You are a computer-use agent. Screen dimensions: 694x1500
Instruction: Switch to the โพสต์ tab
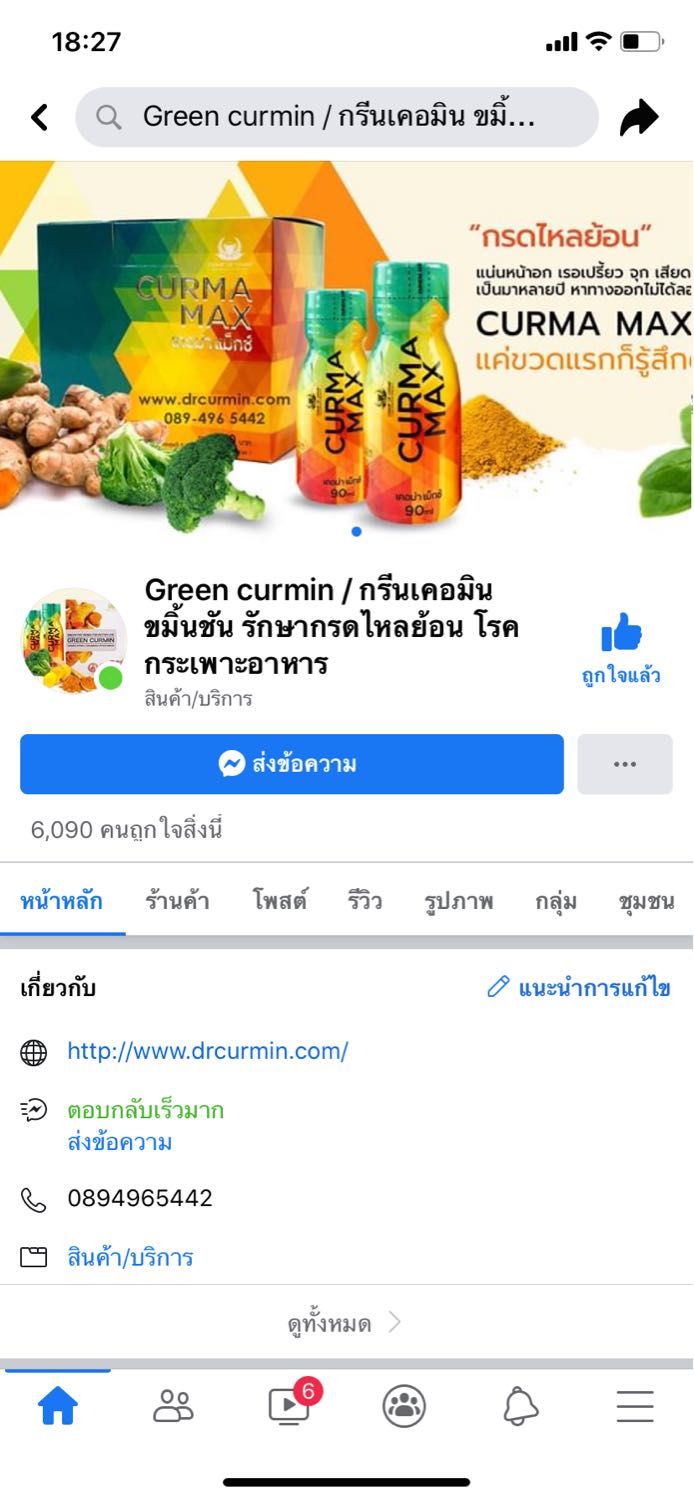pos(280,901)
